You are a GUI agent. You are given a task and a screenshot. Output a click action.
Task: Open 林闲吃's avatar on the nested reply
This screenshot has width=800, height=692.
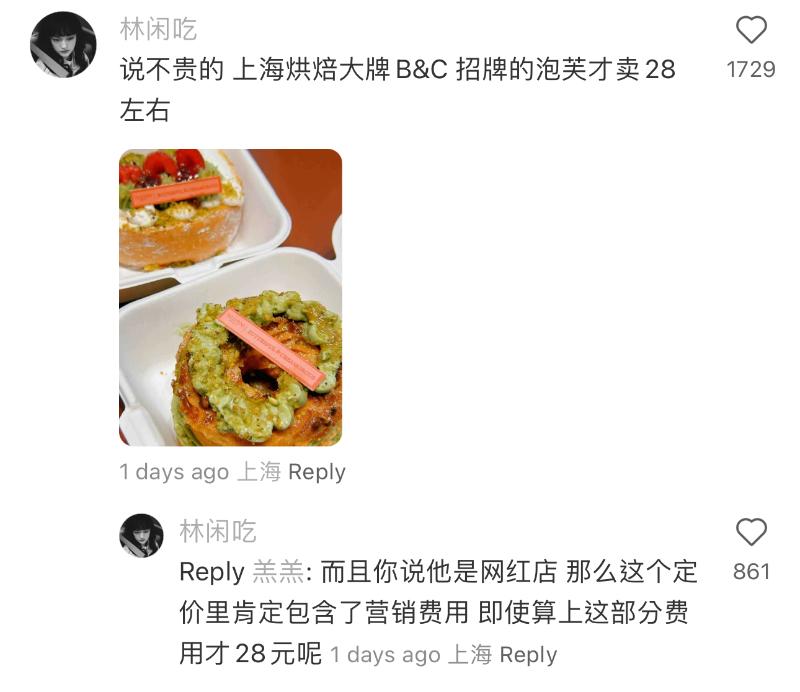tap(141, 536)
